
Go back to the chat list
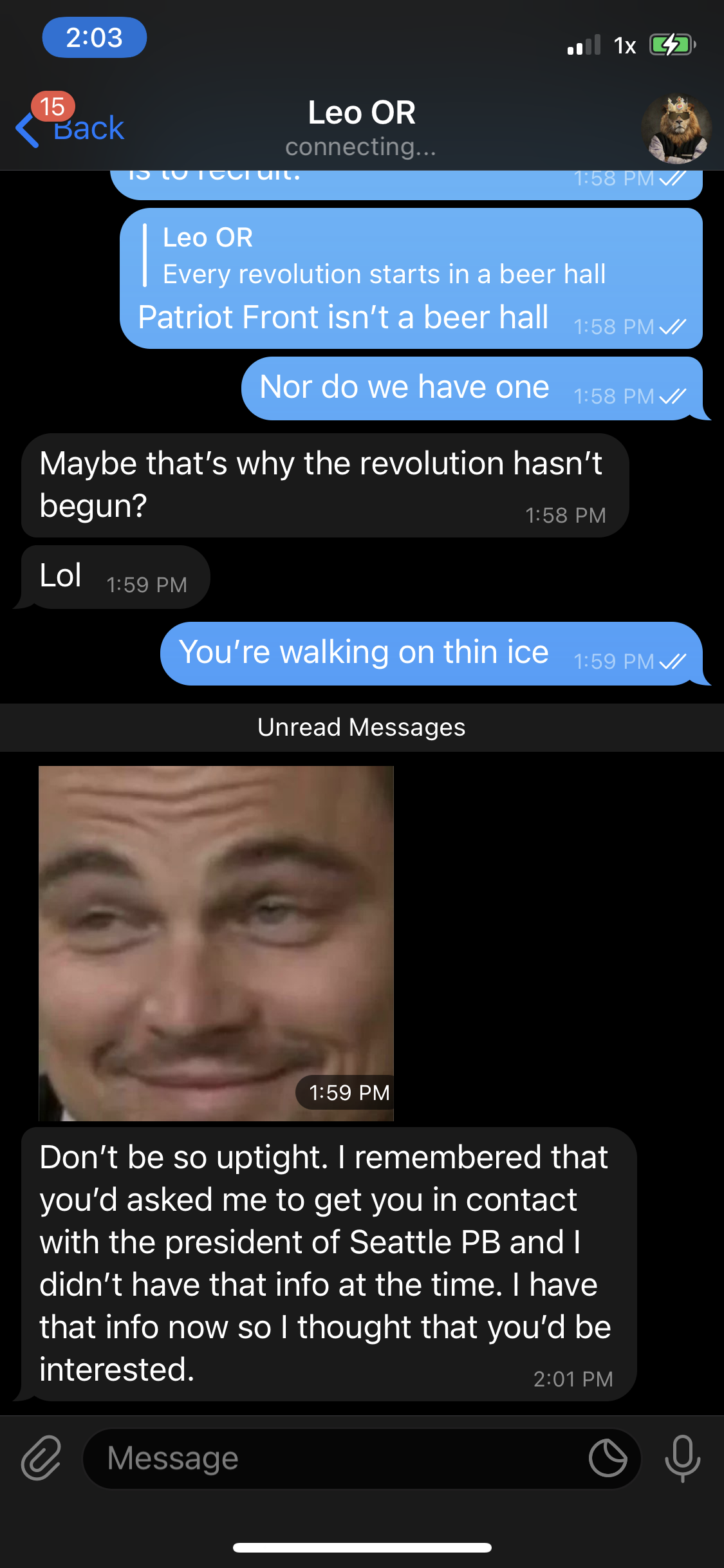tap(70, 128)
